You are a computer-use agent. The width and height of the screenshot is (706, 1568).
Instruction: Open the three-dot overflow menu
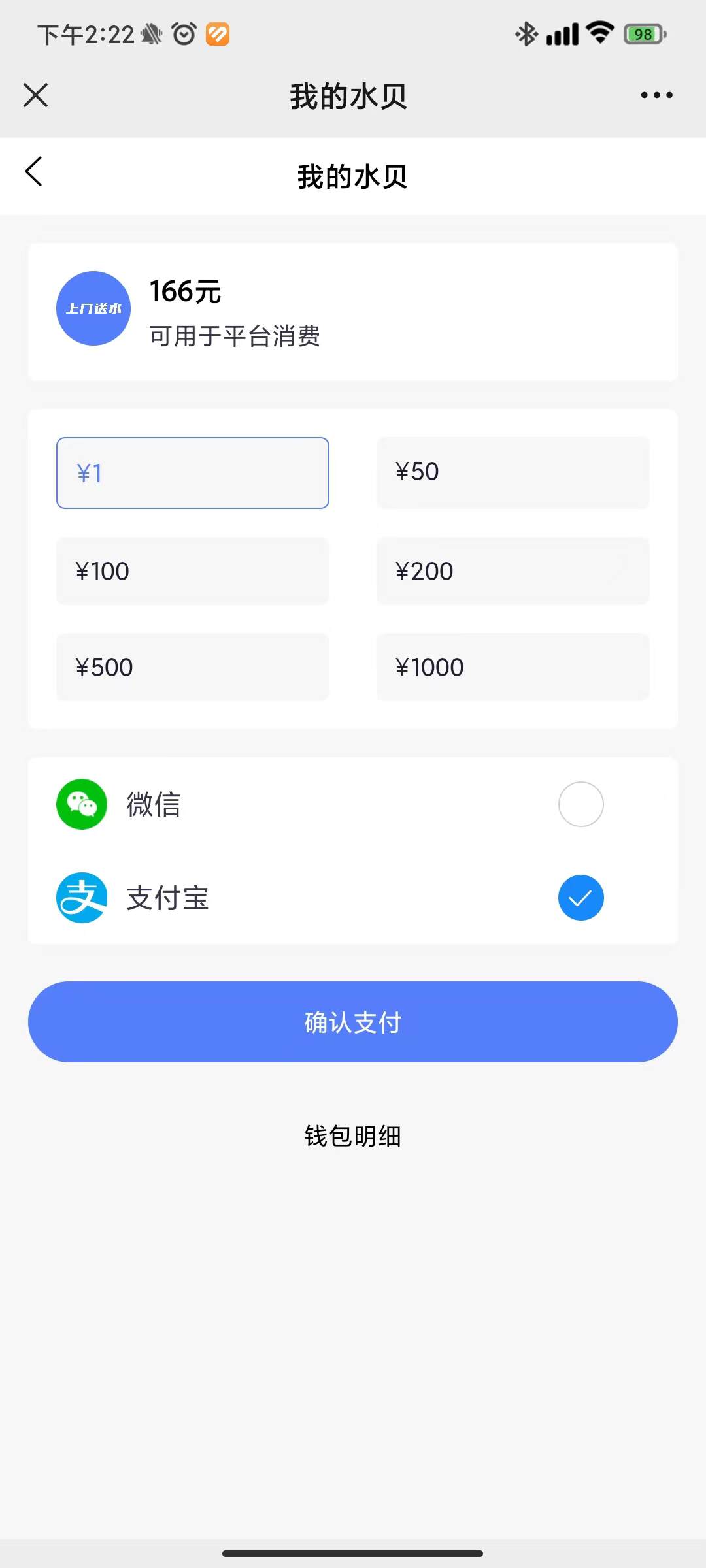click(656, 95)
